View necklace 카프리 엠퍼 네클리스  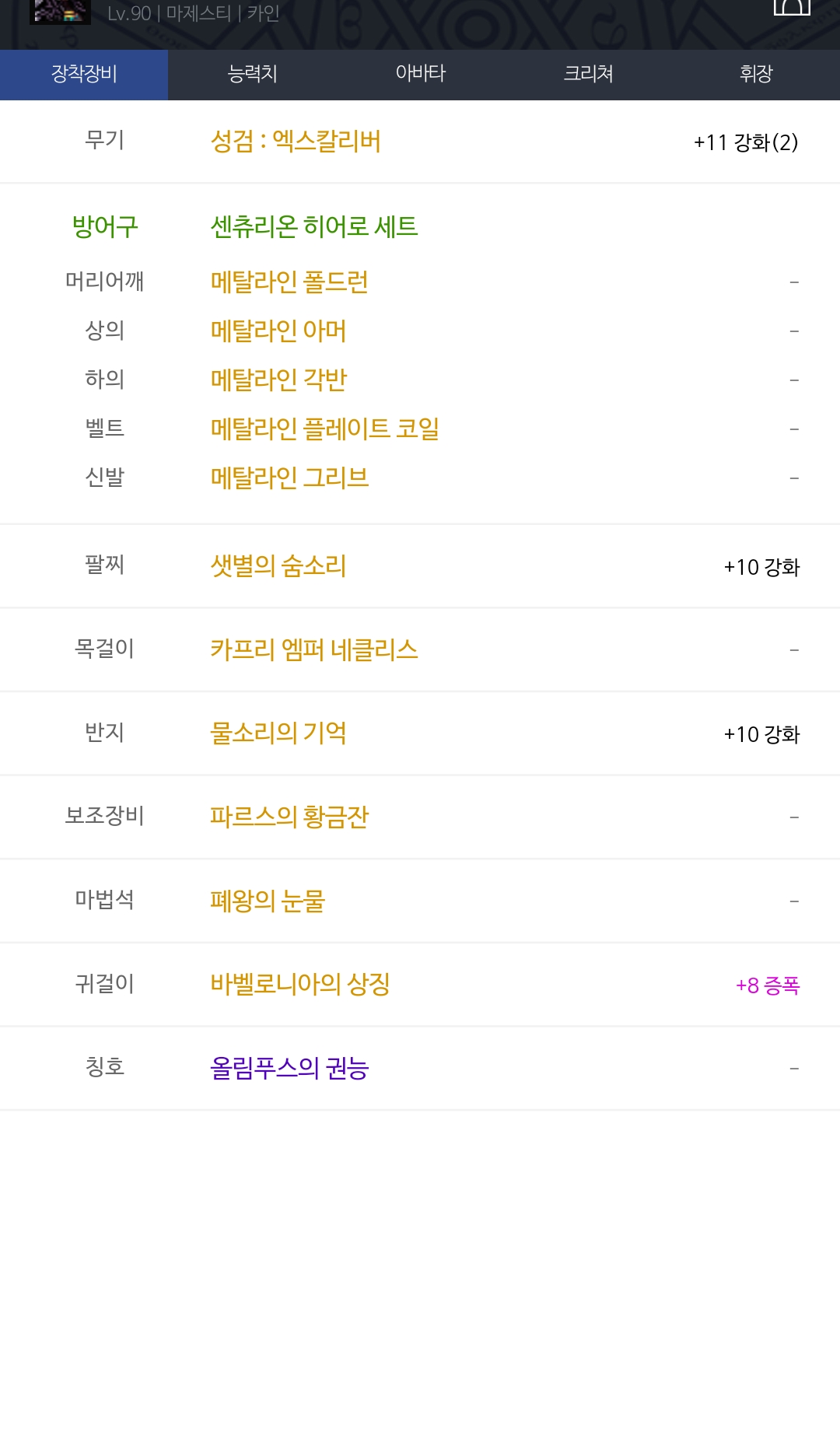click(x=314, y=649)
